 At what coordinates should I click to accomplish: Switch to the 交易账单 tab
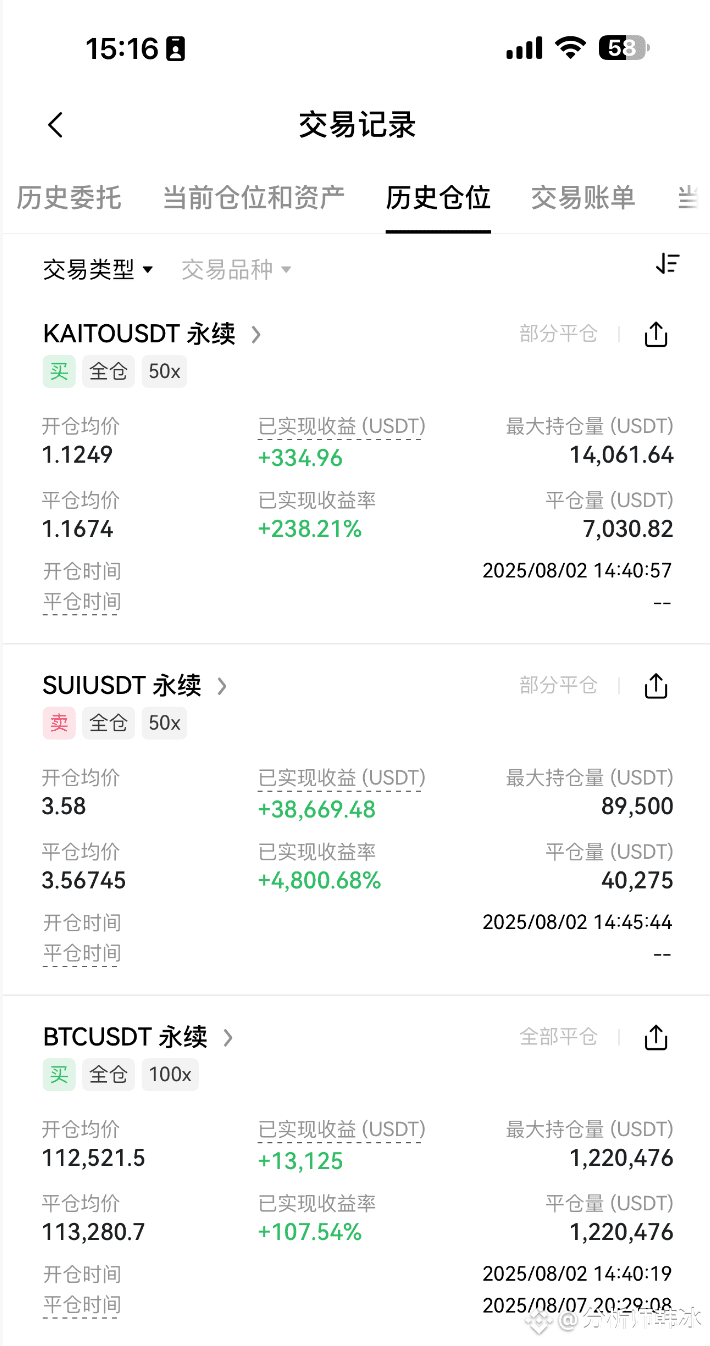(583, 197)
